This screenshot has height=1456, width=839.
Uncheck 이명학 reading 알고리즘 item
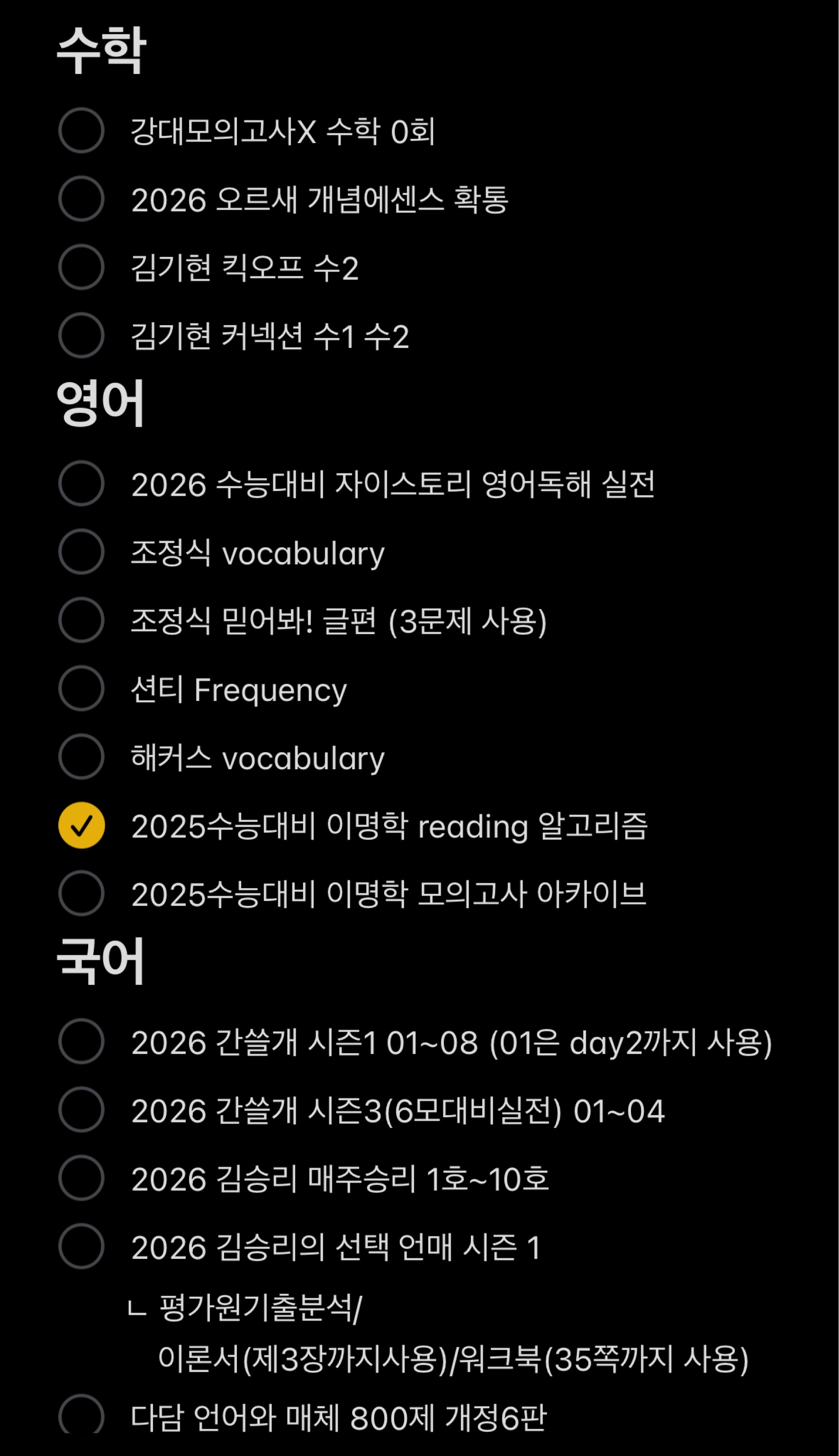pos(81,826)
